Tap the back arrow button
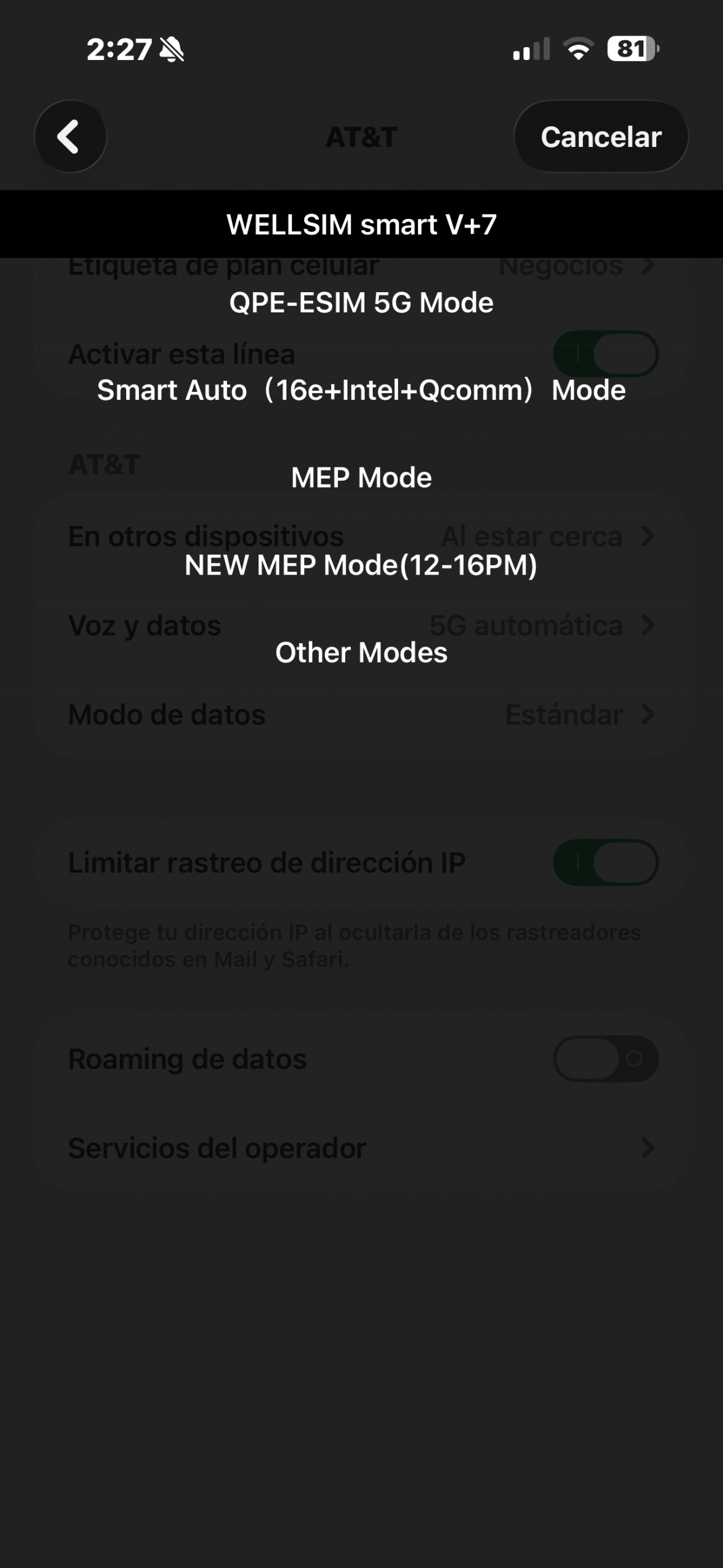The width and height of the screenshot is (723, 1568). (70, 136)
